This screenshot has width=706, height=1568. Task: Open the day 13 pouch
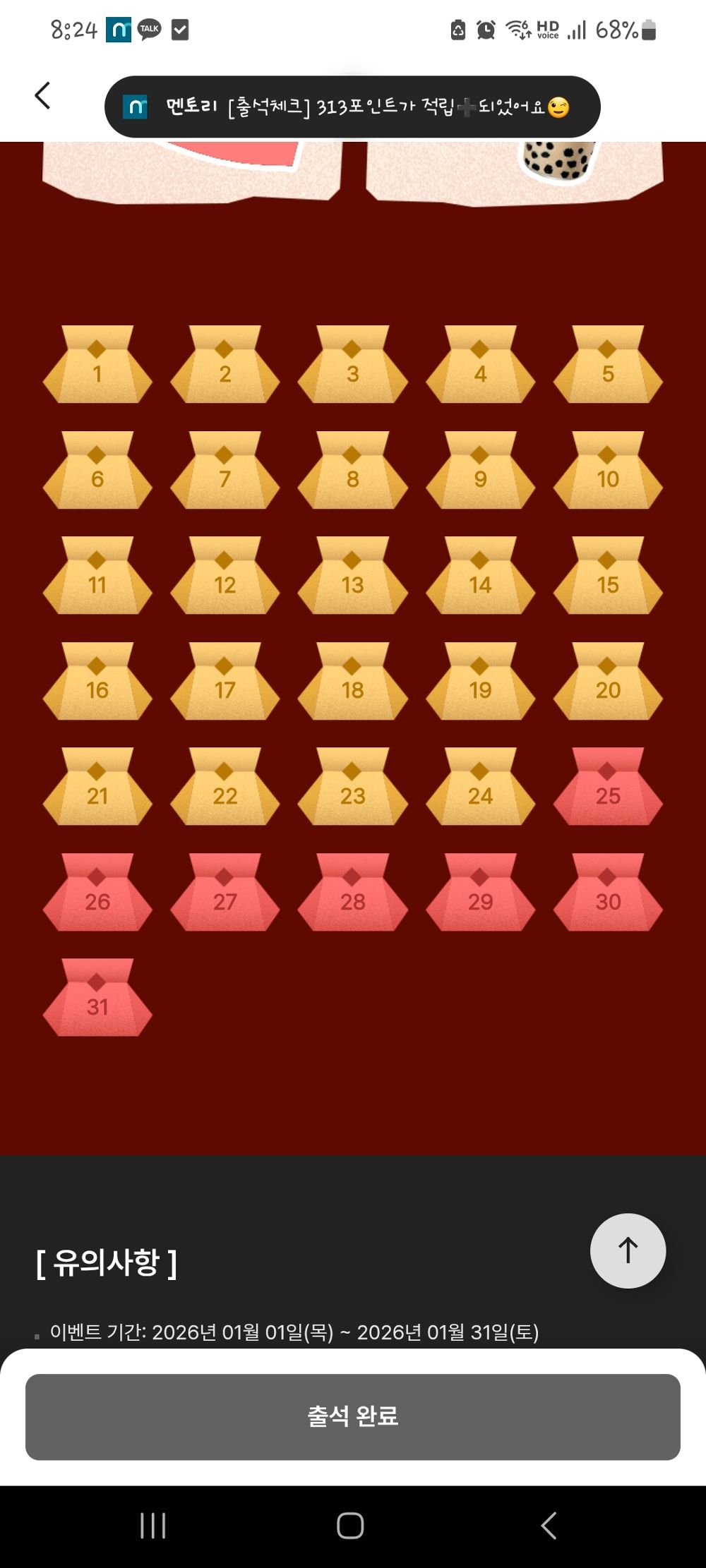point(352,577)
